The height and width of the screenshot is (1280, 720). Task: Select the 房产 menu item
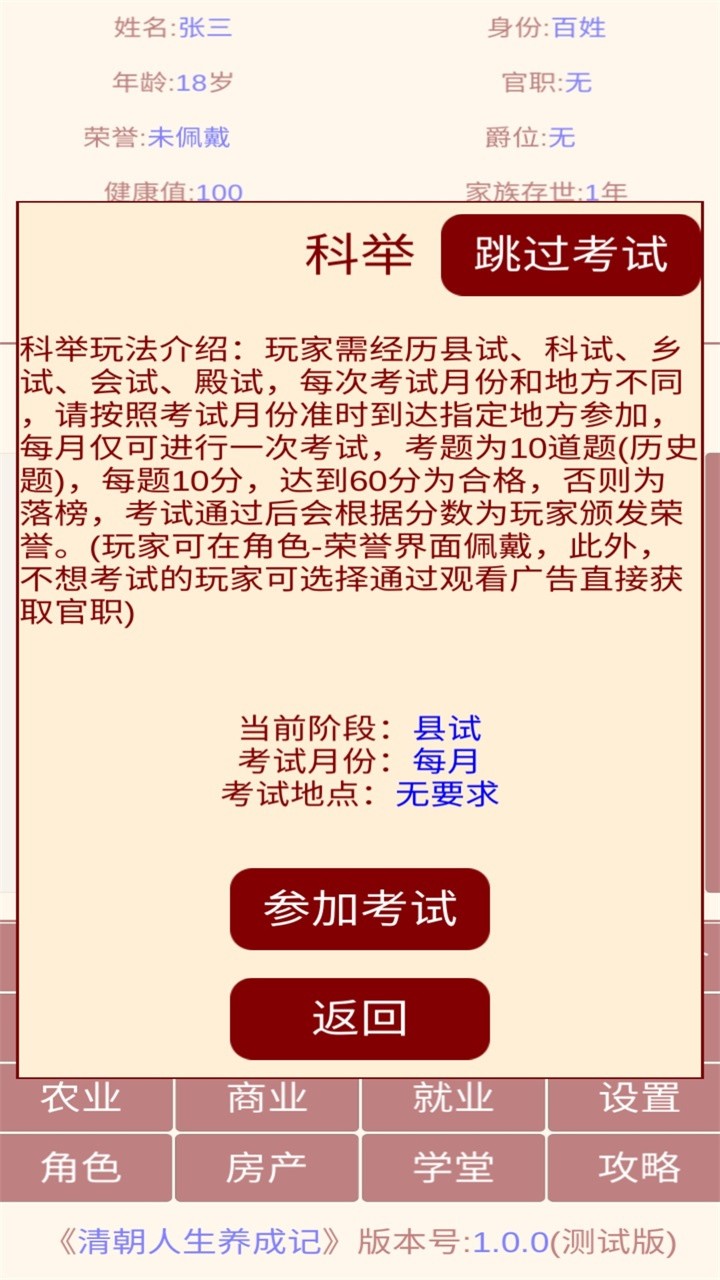(266, 1167)
